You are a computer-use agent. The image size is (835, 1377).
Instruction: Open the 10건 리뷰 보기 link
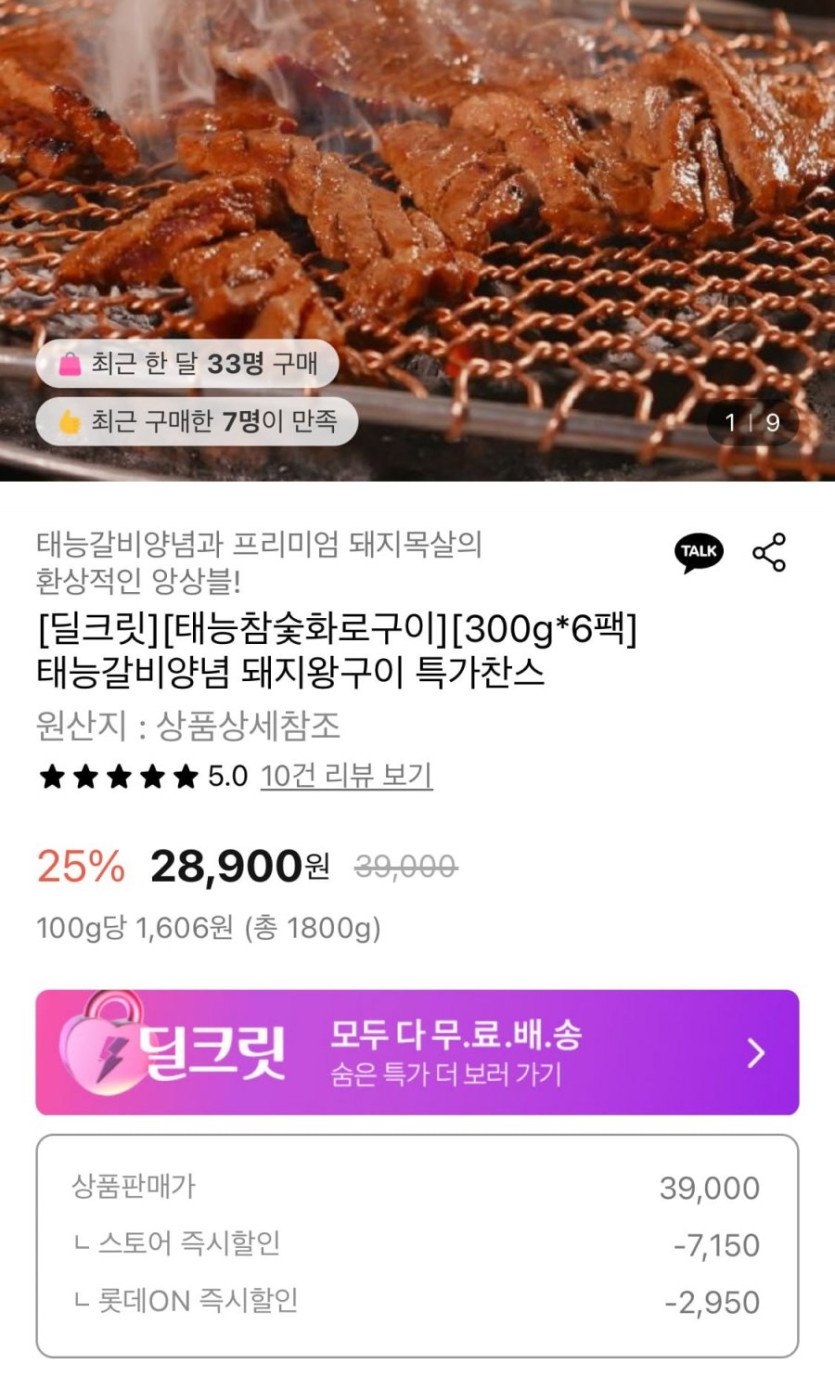pos(346,776)
